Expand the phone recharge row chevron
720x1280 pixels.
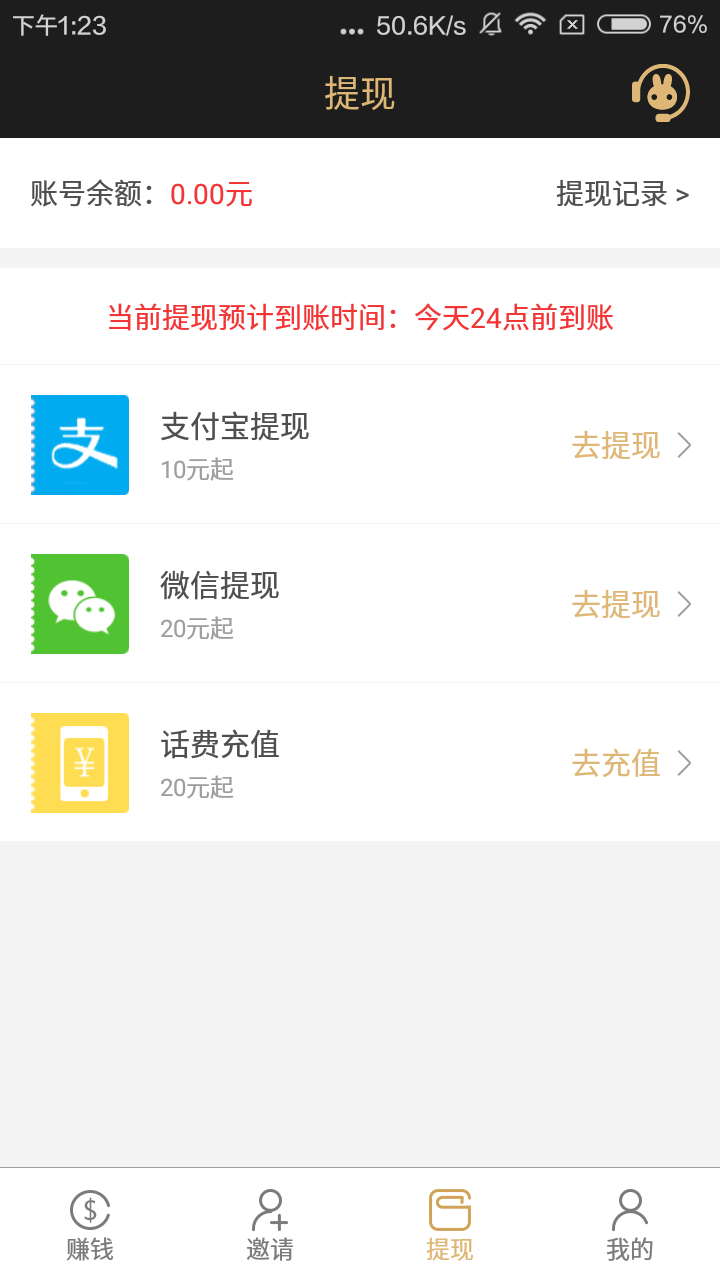(x=686, y=763)
